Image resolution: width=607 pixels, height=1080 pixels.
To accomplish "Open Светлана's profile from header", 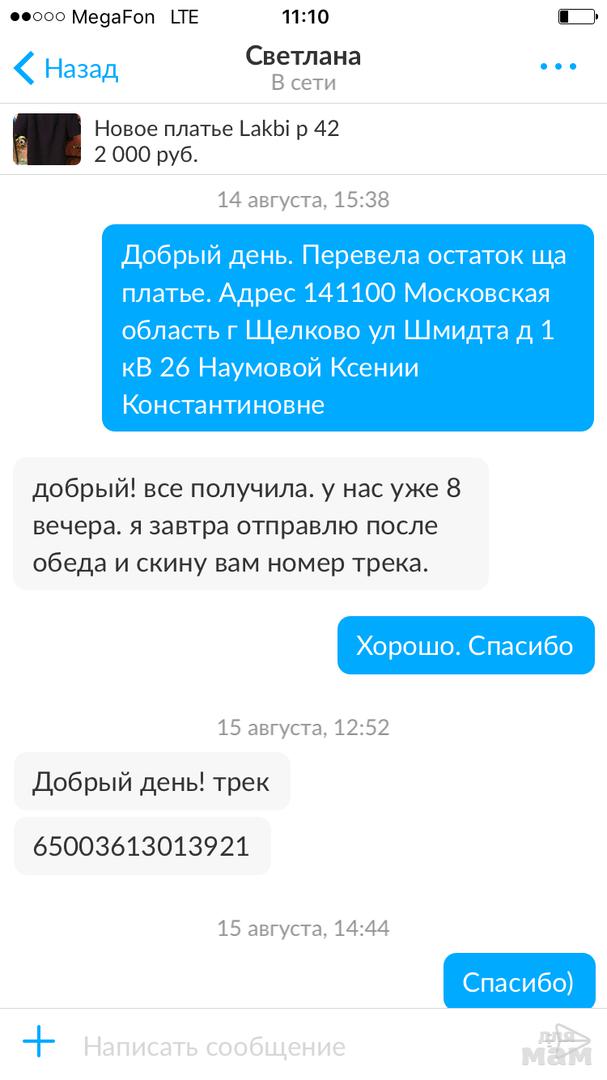I will (303, 67).
